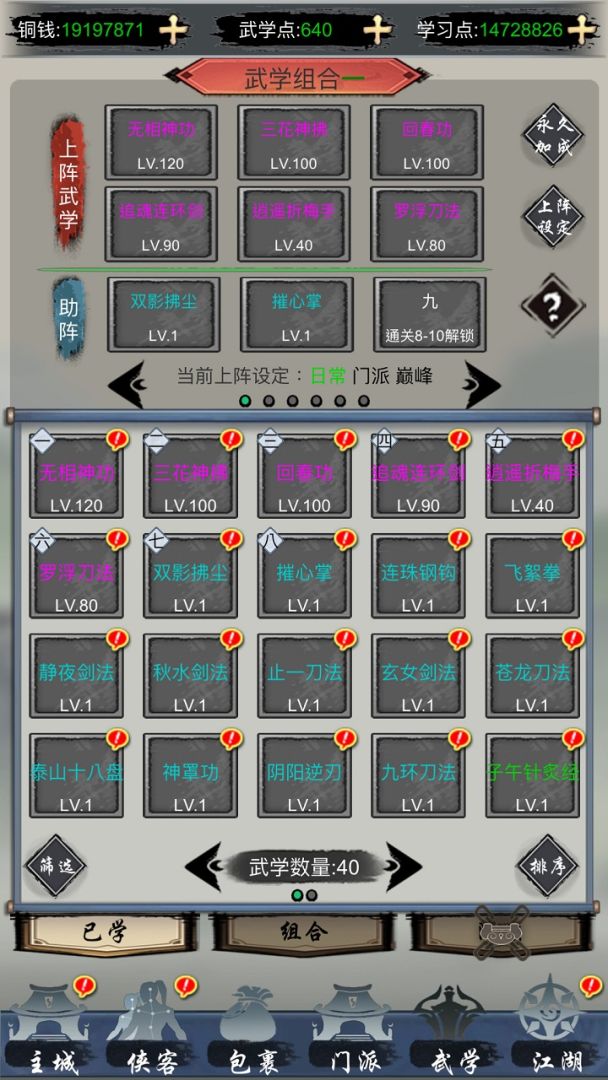608x1080 pixels.
Task: Add more 铜钱 with the plus icon
Action: [173, 29]
